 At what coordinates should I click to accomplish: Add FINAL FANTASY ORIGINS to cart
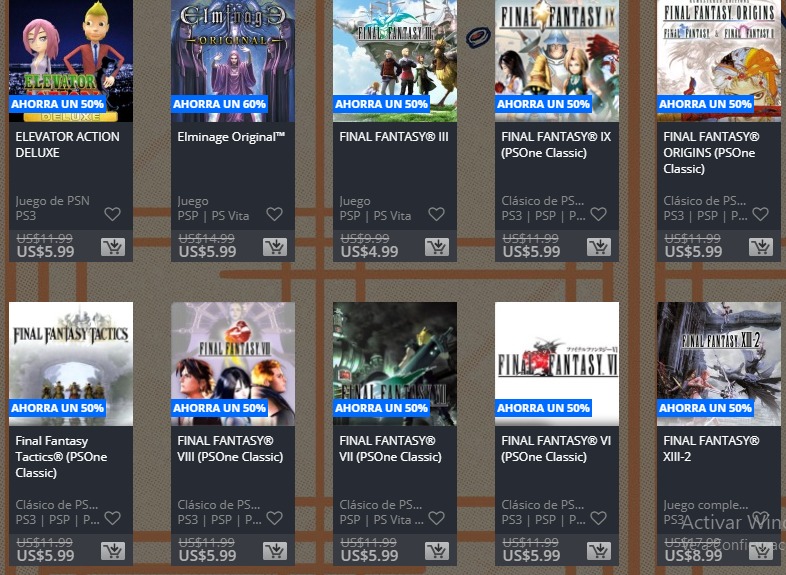(x=760, y=247)
